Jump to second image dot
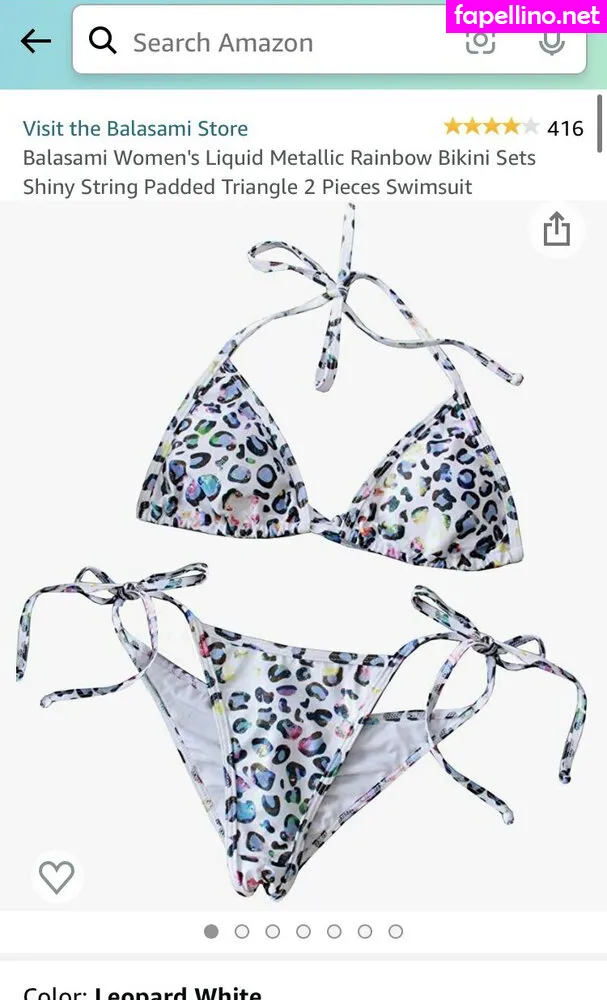Screen dimensions: 607x1000 click(242, 931)
